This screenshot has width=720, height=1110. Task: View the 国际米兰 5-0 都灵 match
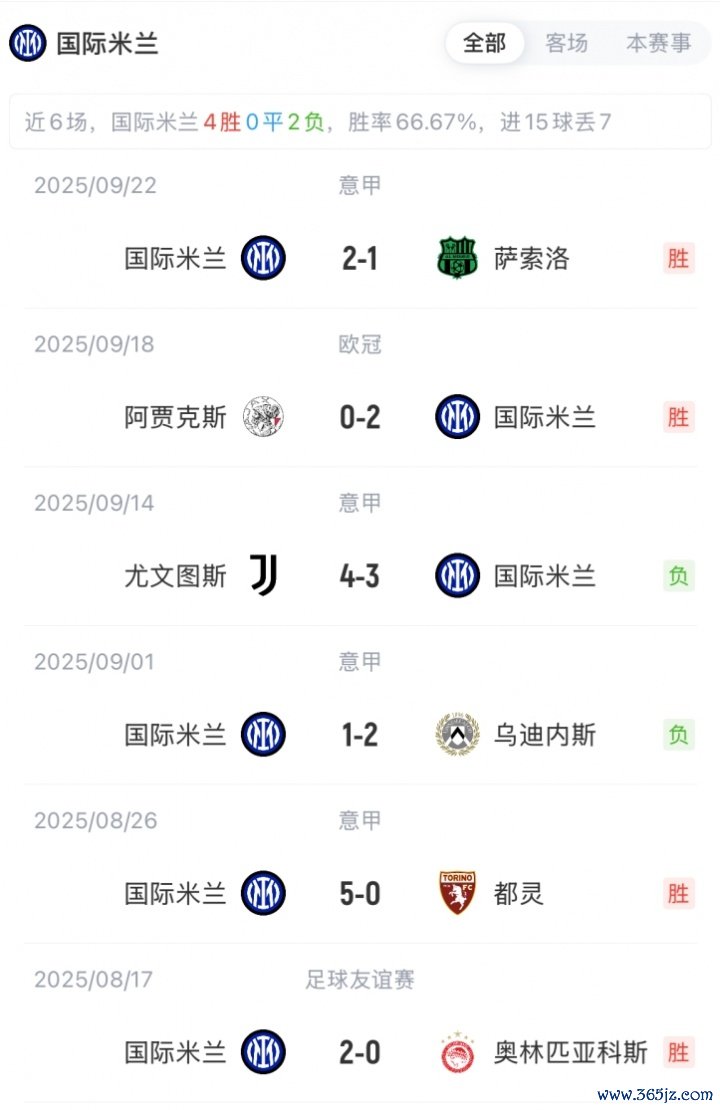tap(360, 893)
